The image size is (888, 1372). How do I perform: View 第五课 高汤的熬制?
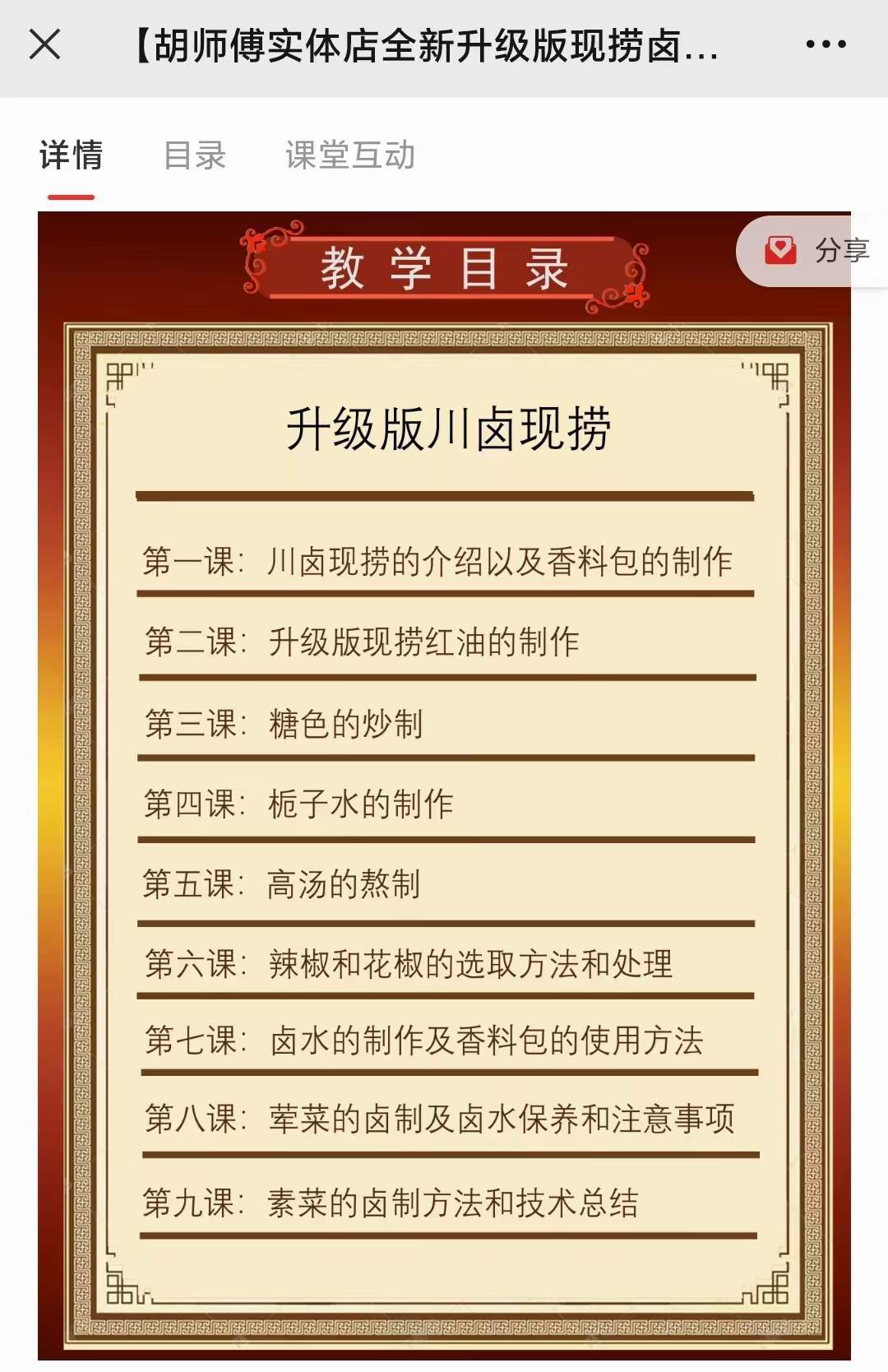click(285, 882)
